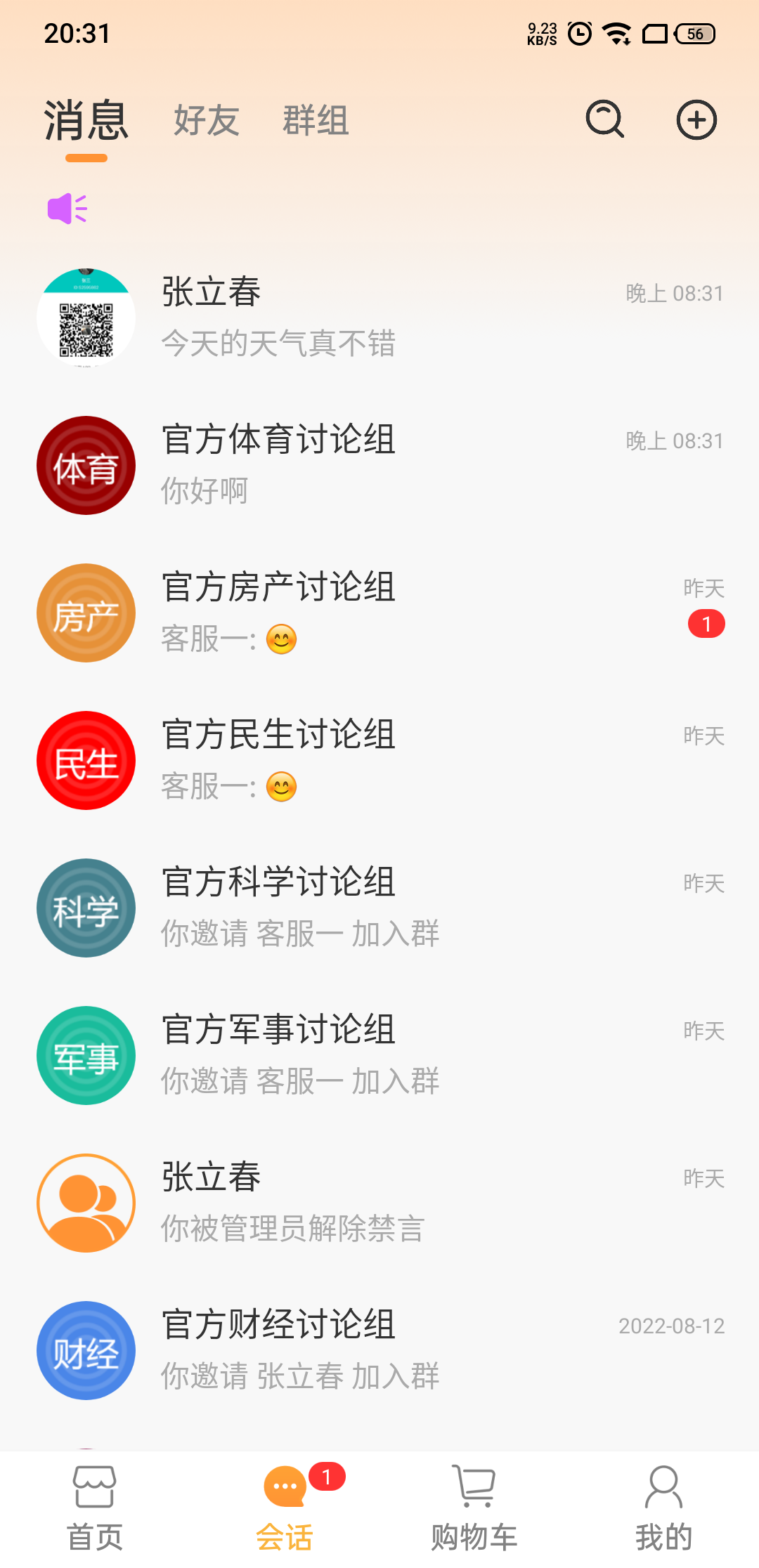Open the 官方军事讨论组 conversation
Screen dimensions: 759x1568
point(379,1055)
